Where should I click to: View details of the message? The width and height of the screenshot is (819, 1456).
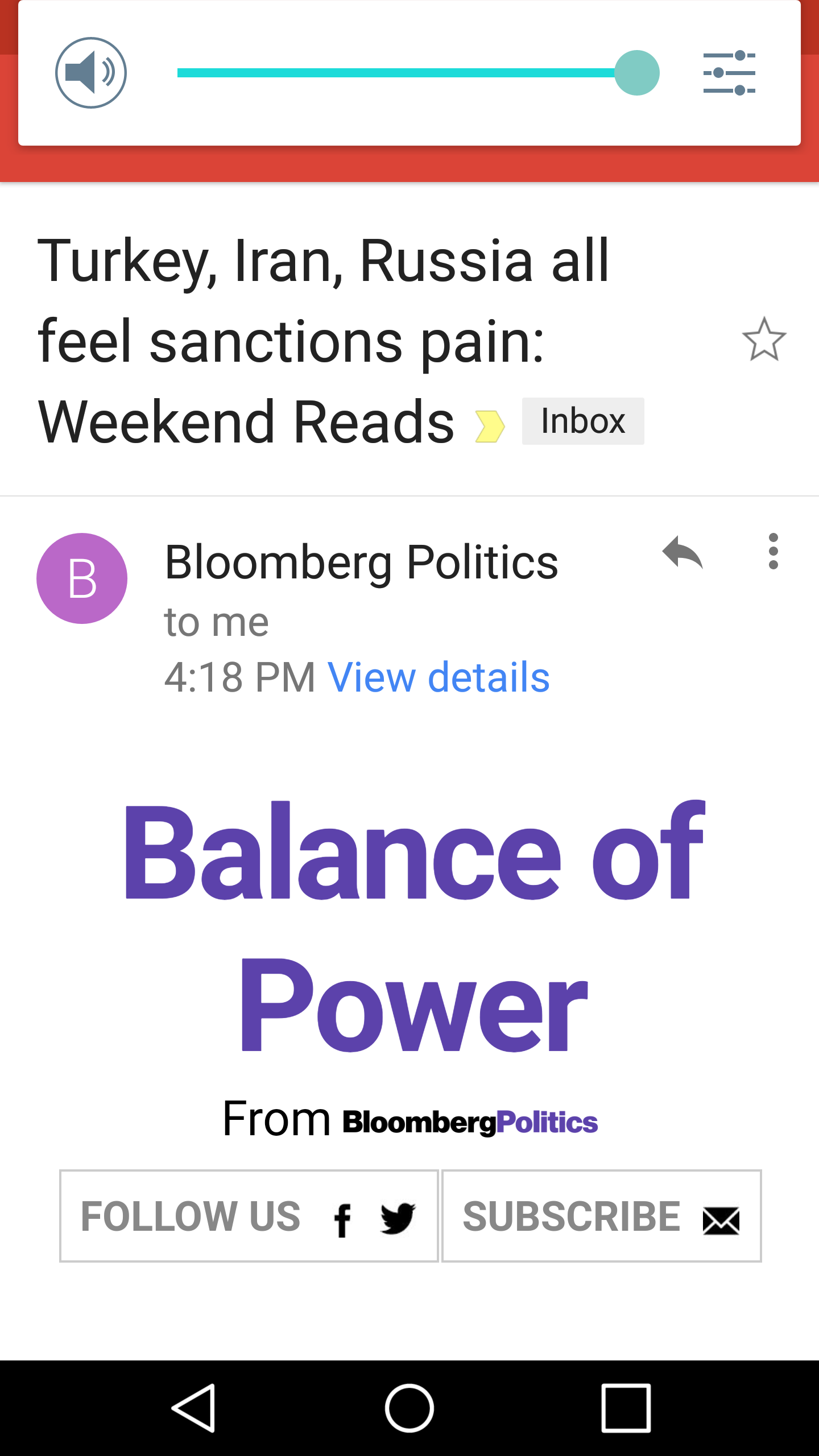[439, 677]
